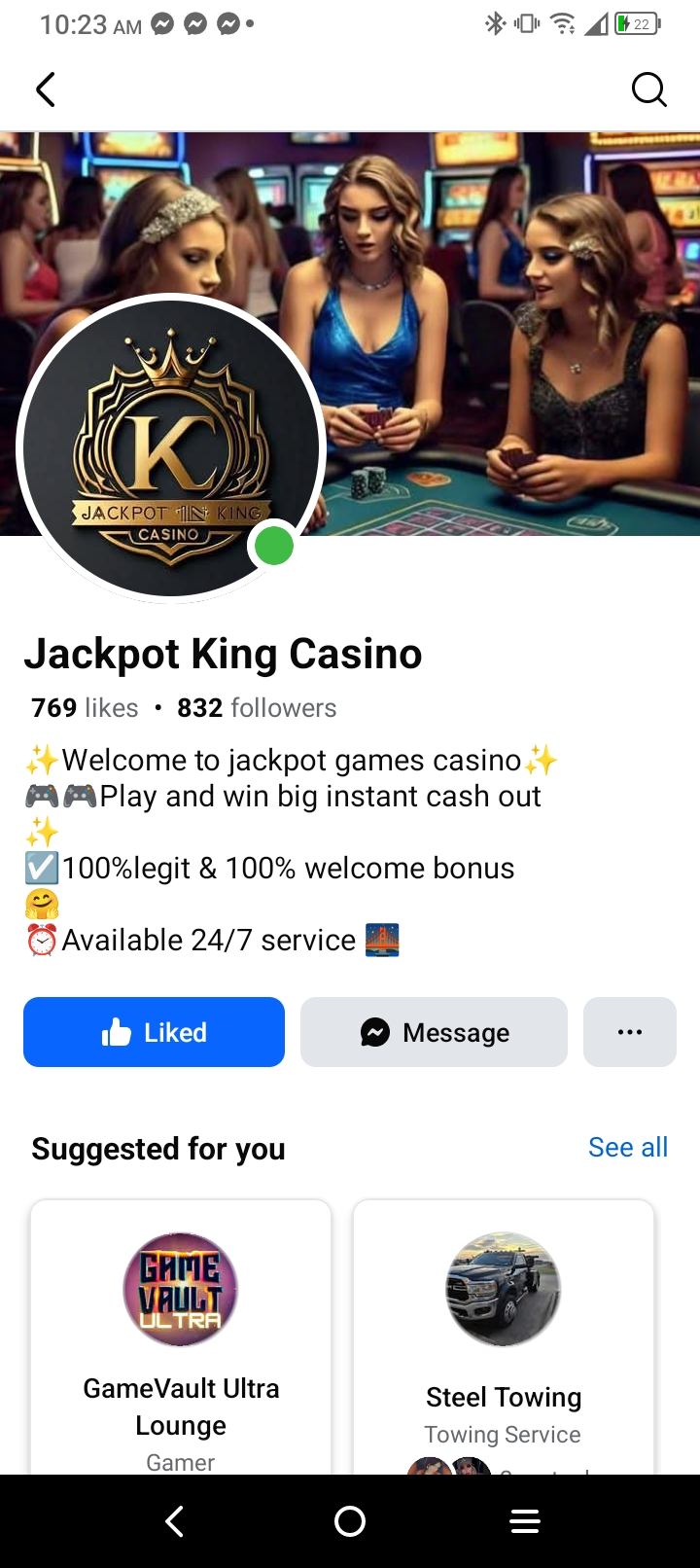View the 832 followers list
This screenshot has height=1568, width=700.
point(257,708)
